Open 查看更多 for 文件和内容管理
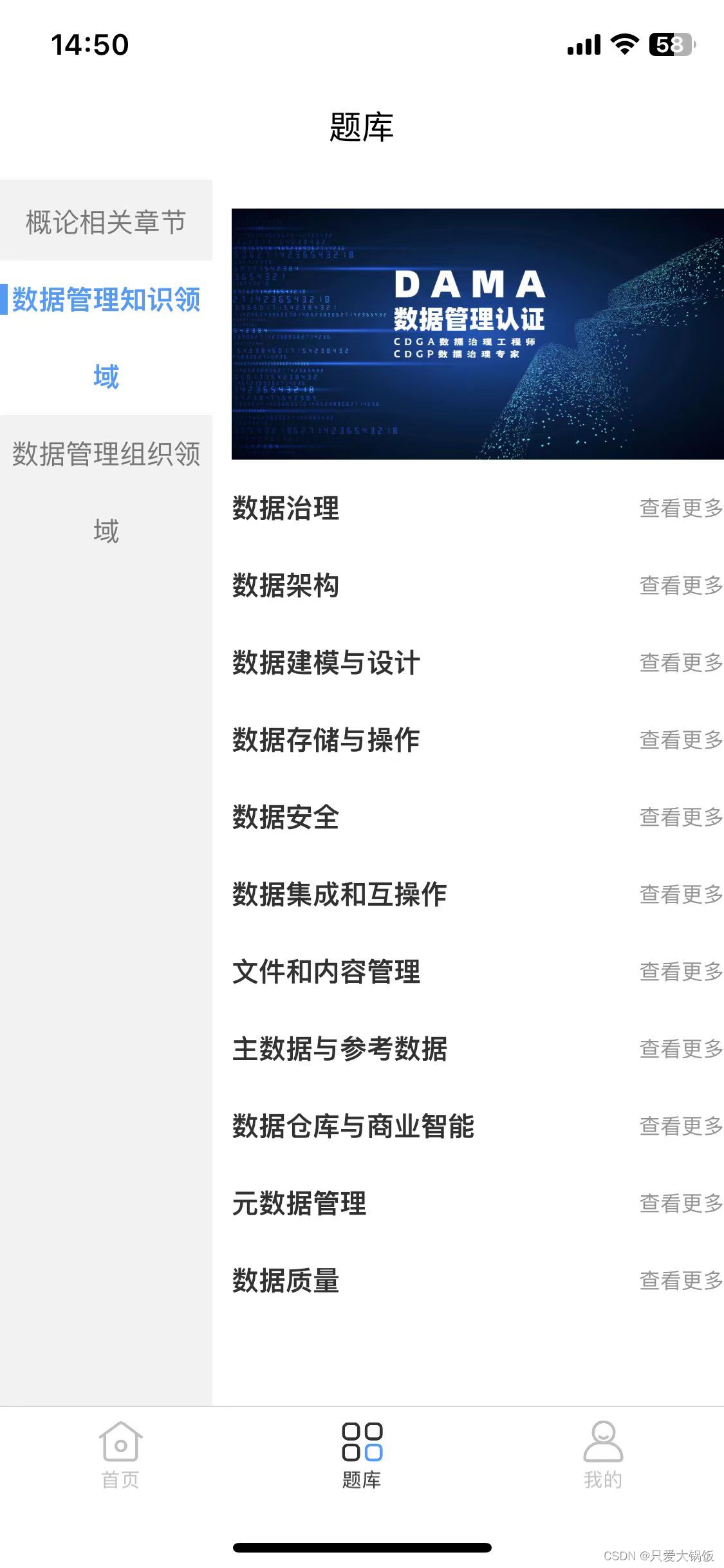 pos(680,972)
